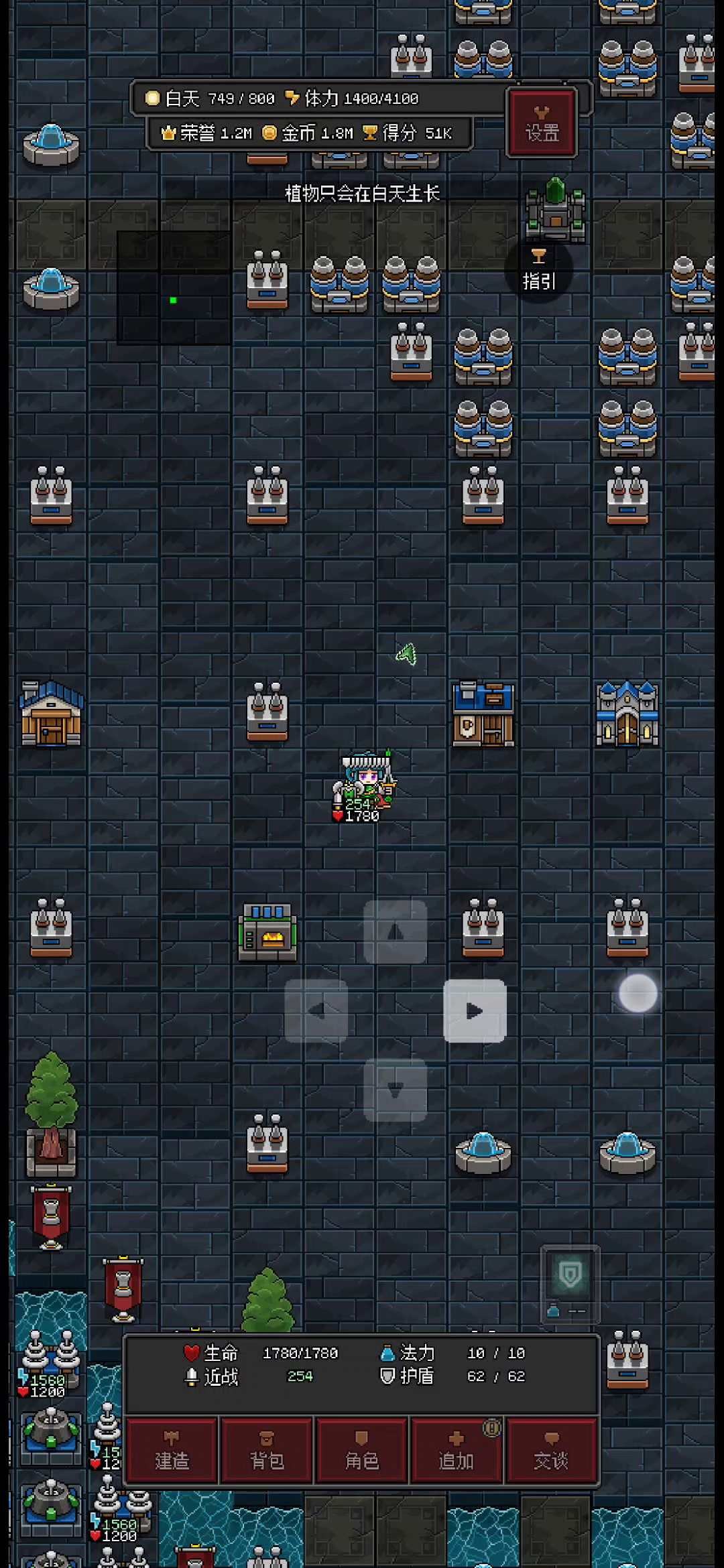Tap the 指引 guide button
Screen dimensions: 724x1568
[539, 271]
